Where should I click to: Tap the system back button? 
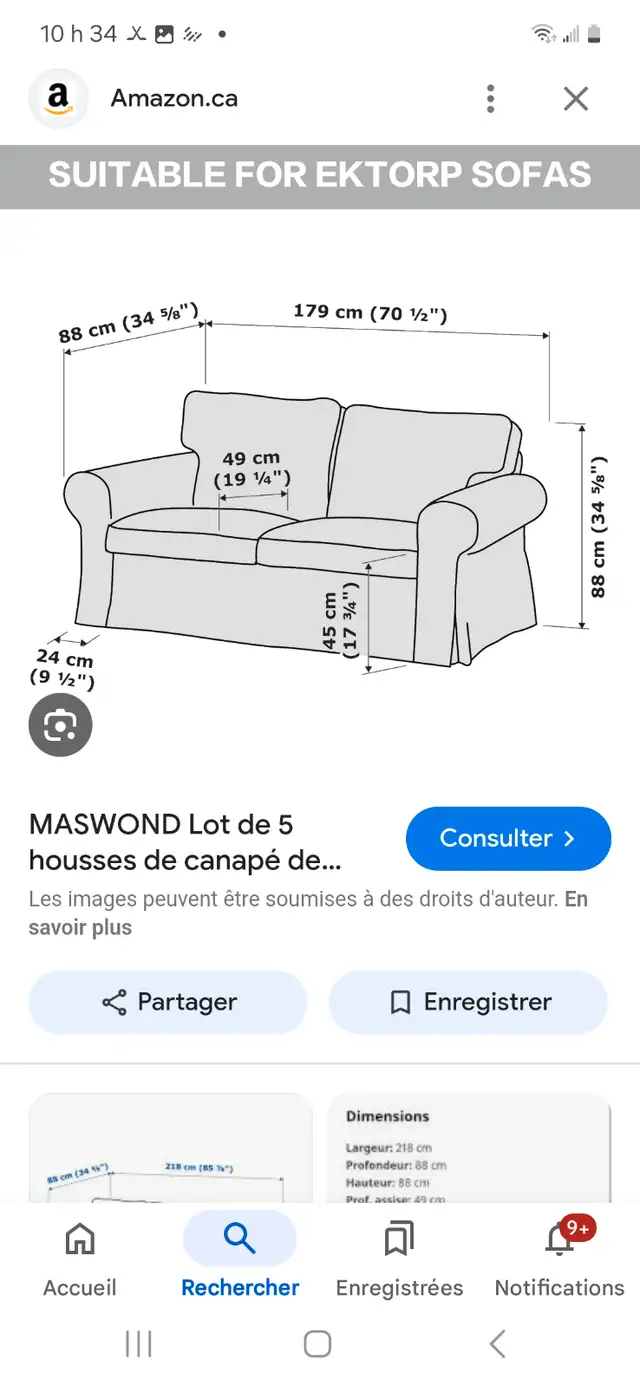pyautogui.click(x=497, y=1344)
